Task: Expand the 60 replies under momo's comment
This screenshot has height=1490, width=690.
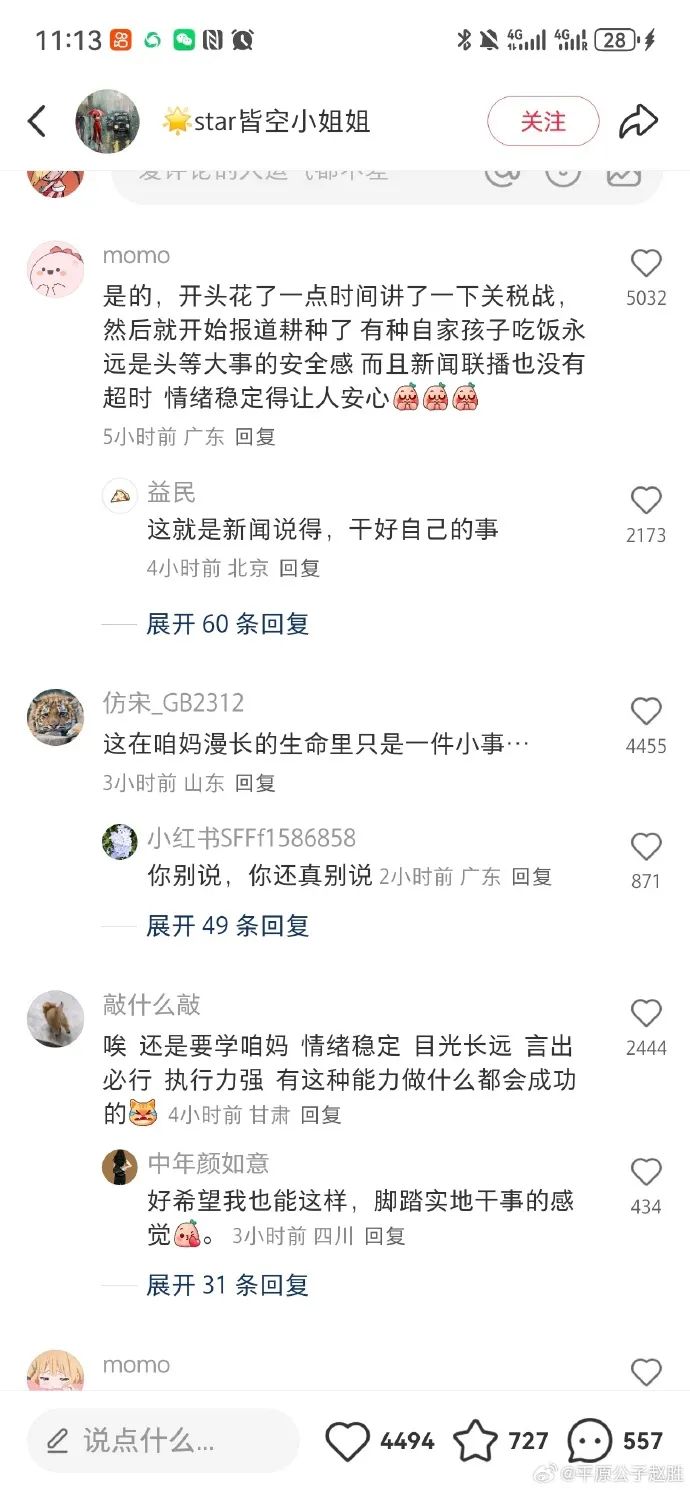Action: coord(228,624)
